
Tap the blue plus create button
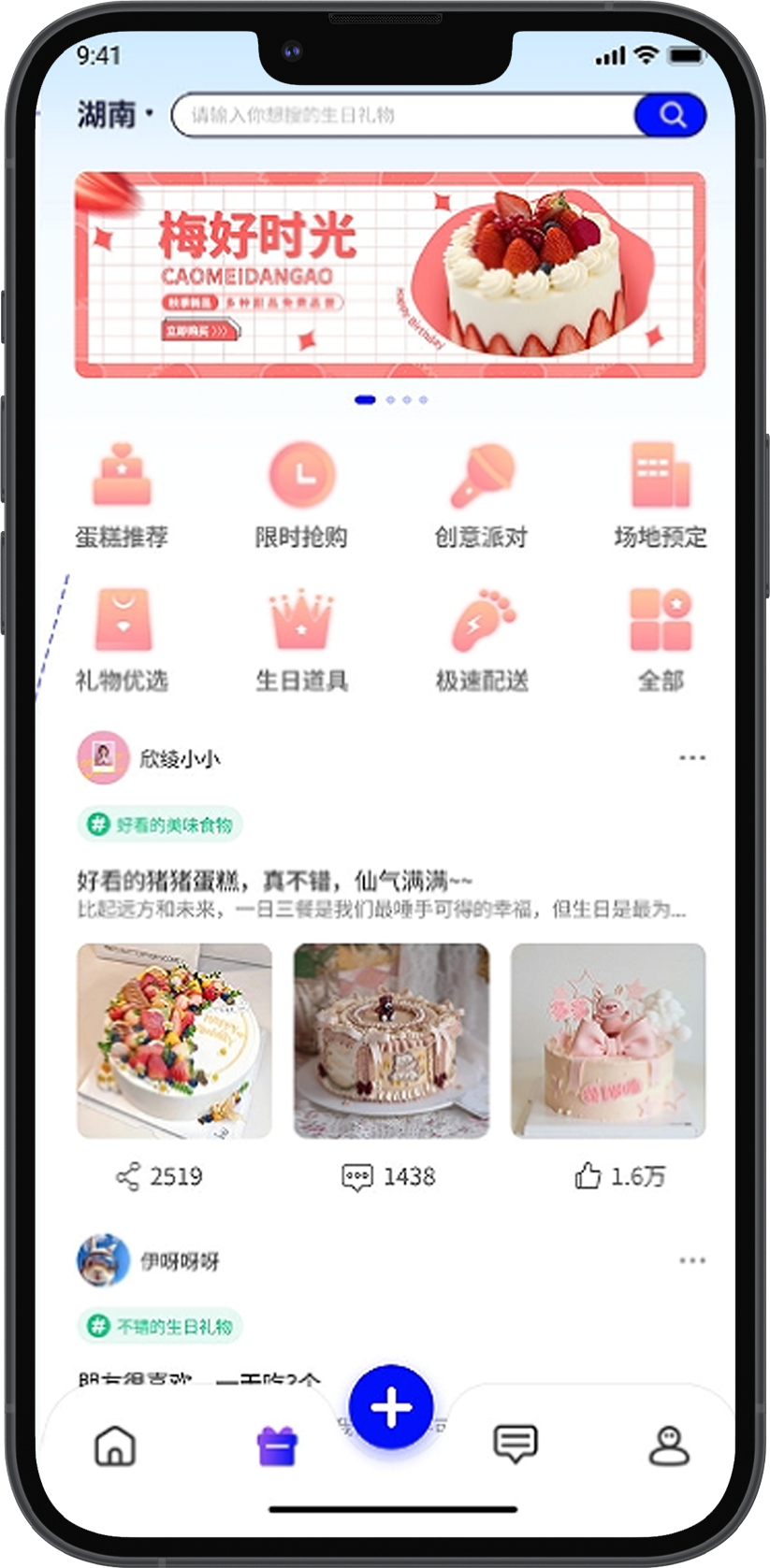(x=390, y=1407)
